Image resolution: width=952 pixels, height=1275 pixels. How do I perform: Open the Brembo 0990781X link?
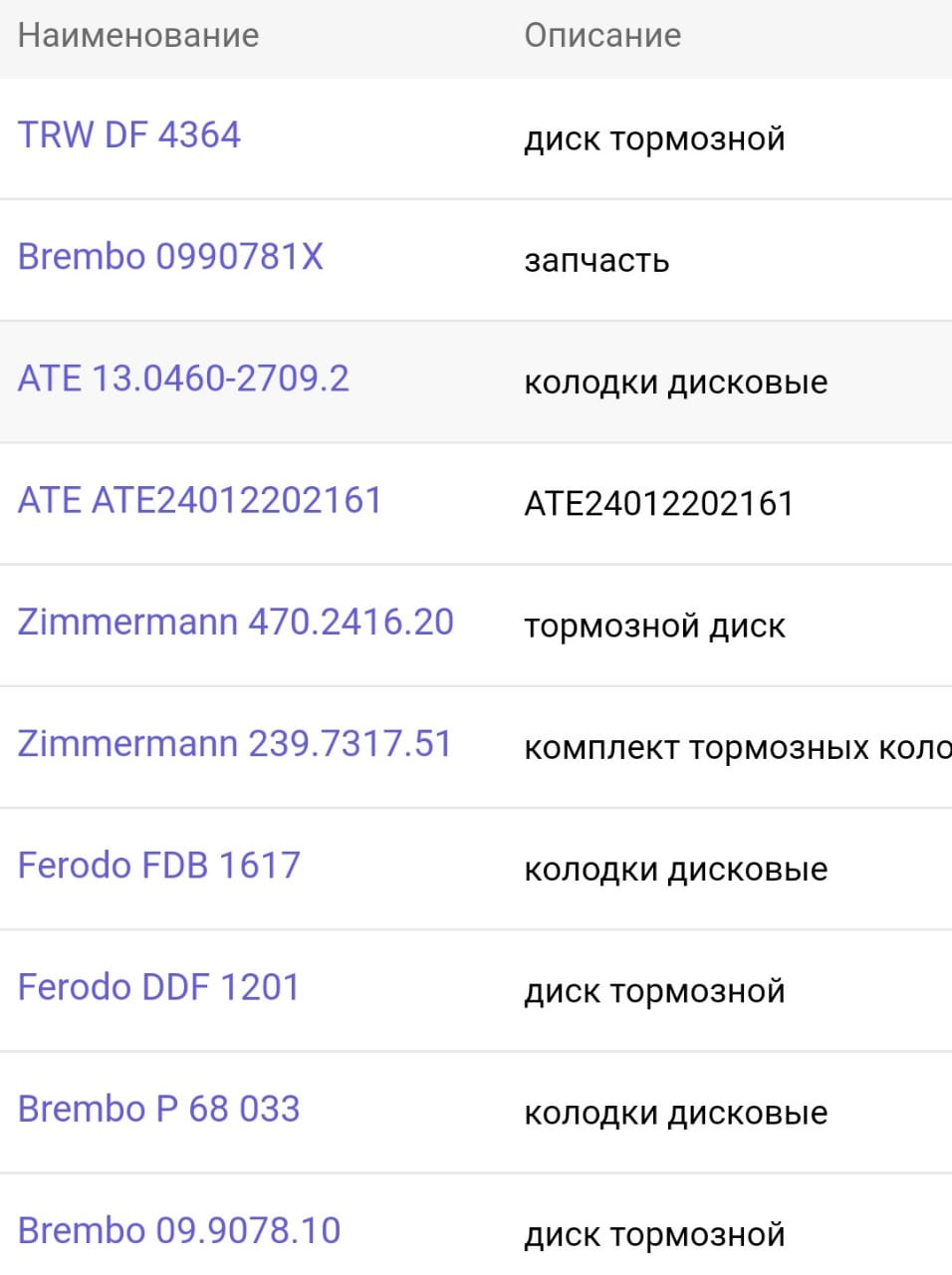170,257
